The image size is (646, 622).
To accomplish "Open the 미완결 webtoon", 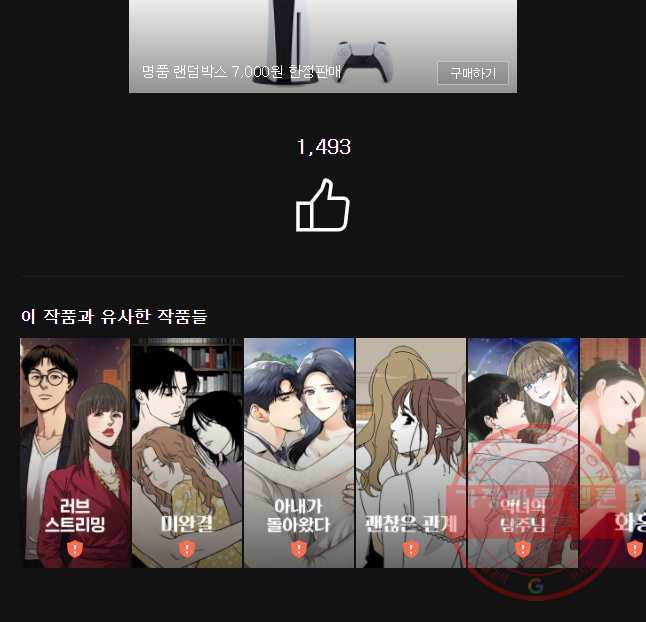I will click(187, 452).
